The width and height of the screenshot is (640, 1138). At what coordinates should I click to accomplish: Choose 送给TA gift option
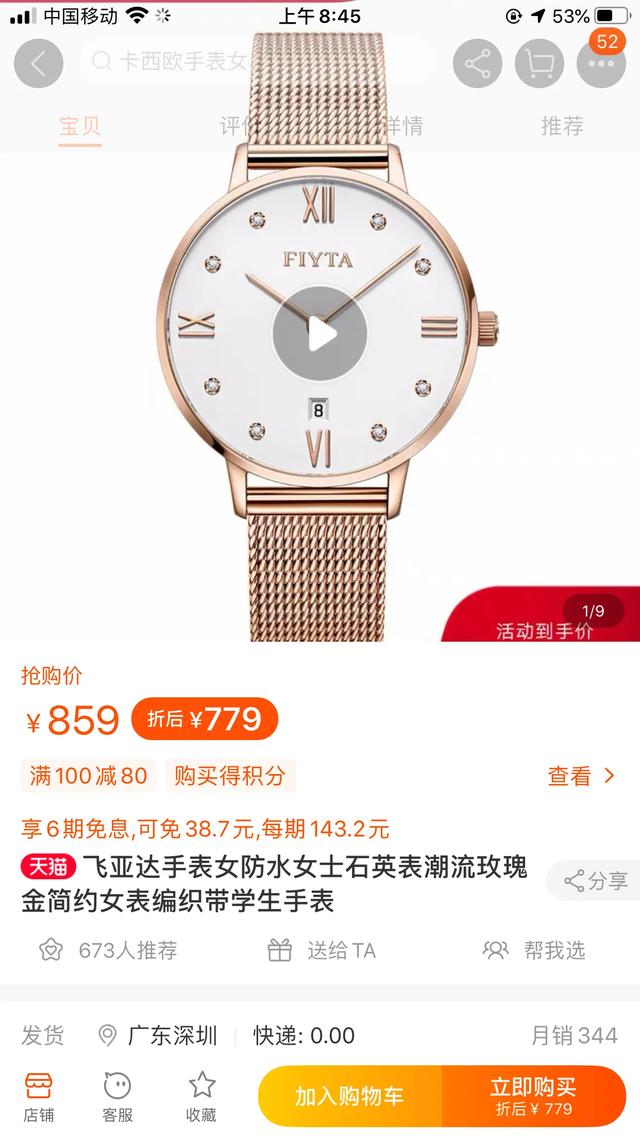tap(322, 950)
